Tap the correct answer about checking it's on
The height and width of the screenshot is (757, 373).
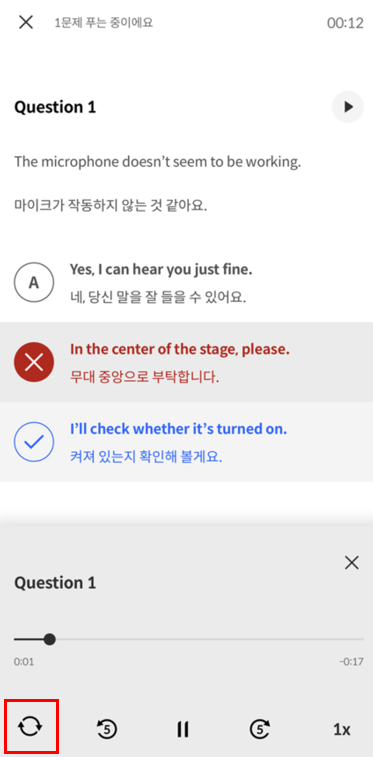(186, 442)
